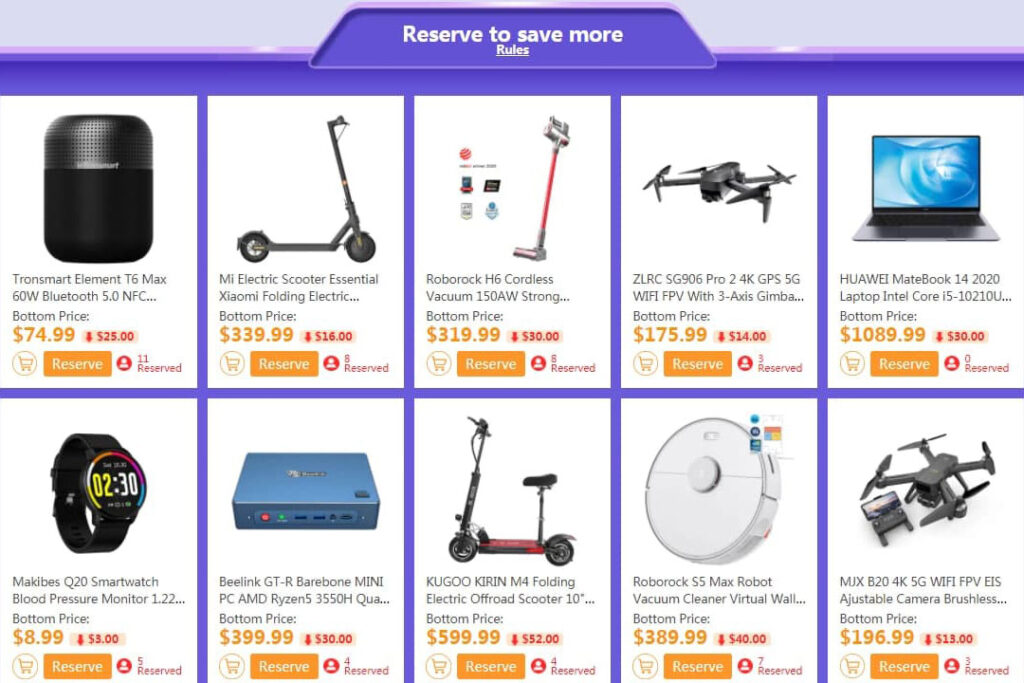This screenshot has width=1024, height=683.
Task: Reserve the MJX B20 4K drone
Action: [x=905, y=666]
